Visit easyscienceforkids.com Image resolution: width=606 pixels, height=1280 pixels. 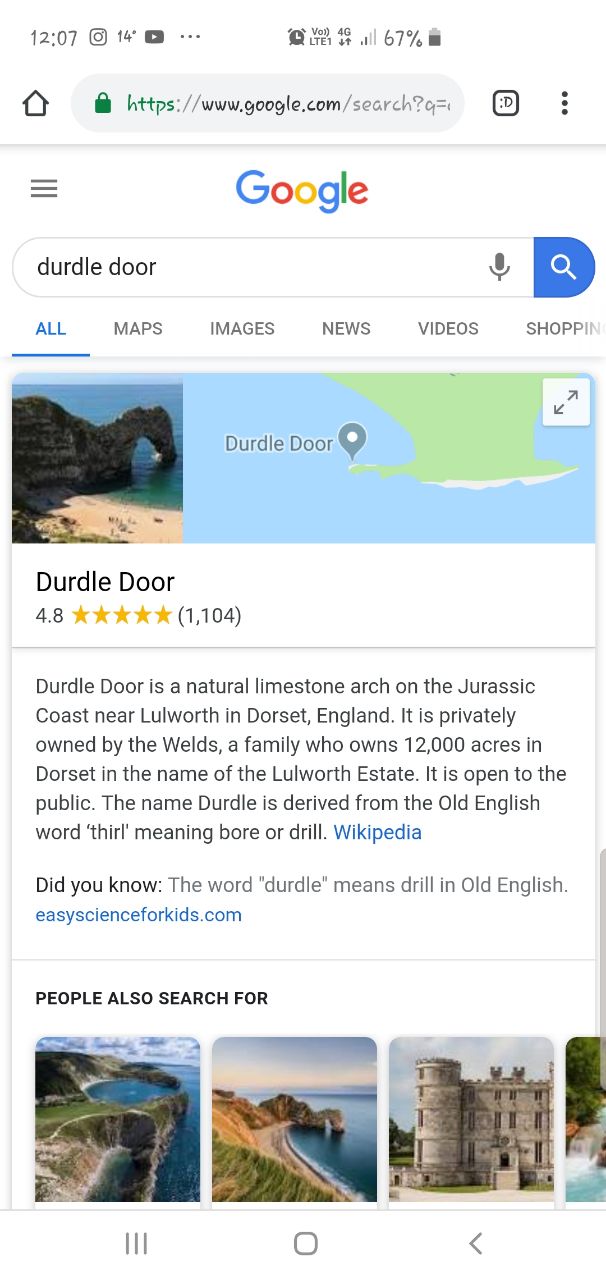pos(138,914)
